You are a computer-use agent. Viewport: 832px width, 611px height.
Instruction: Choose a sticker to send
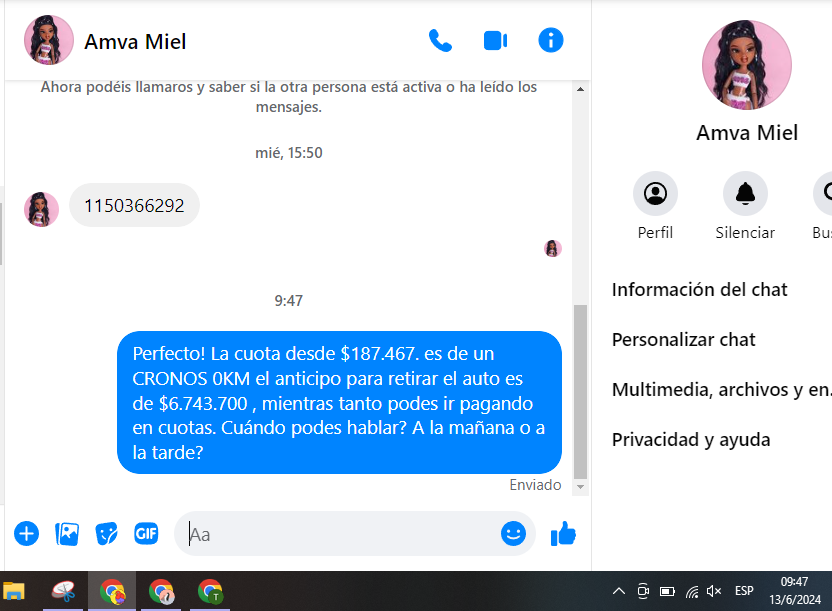107,534
